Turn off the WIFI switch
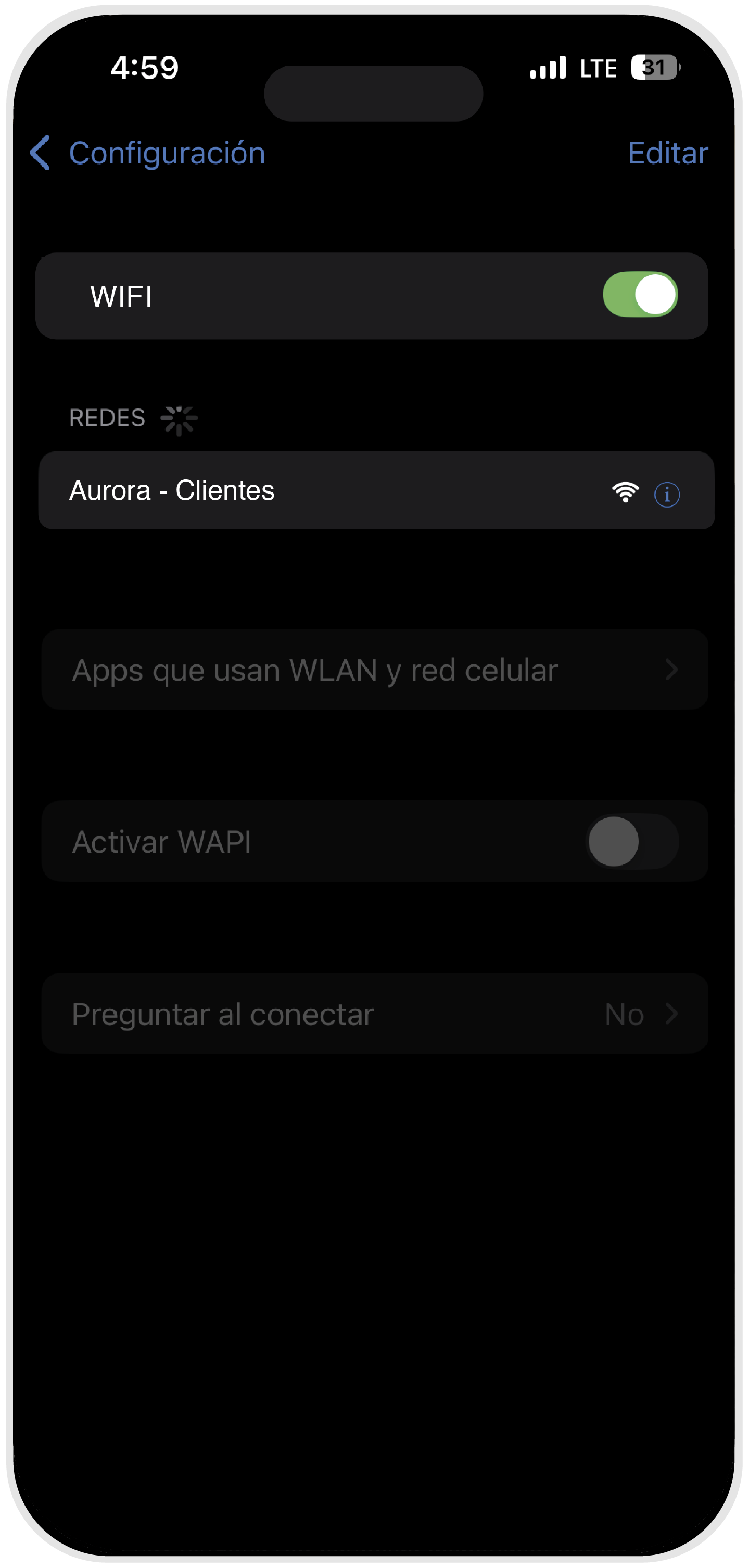 640,295
